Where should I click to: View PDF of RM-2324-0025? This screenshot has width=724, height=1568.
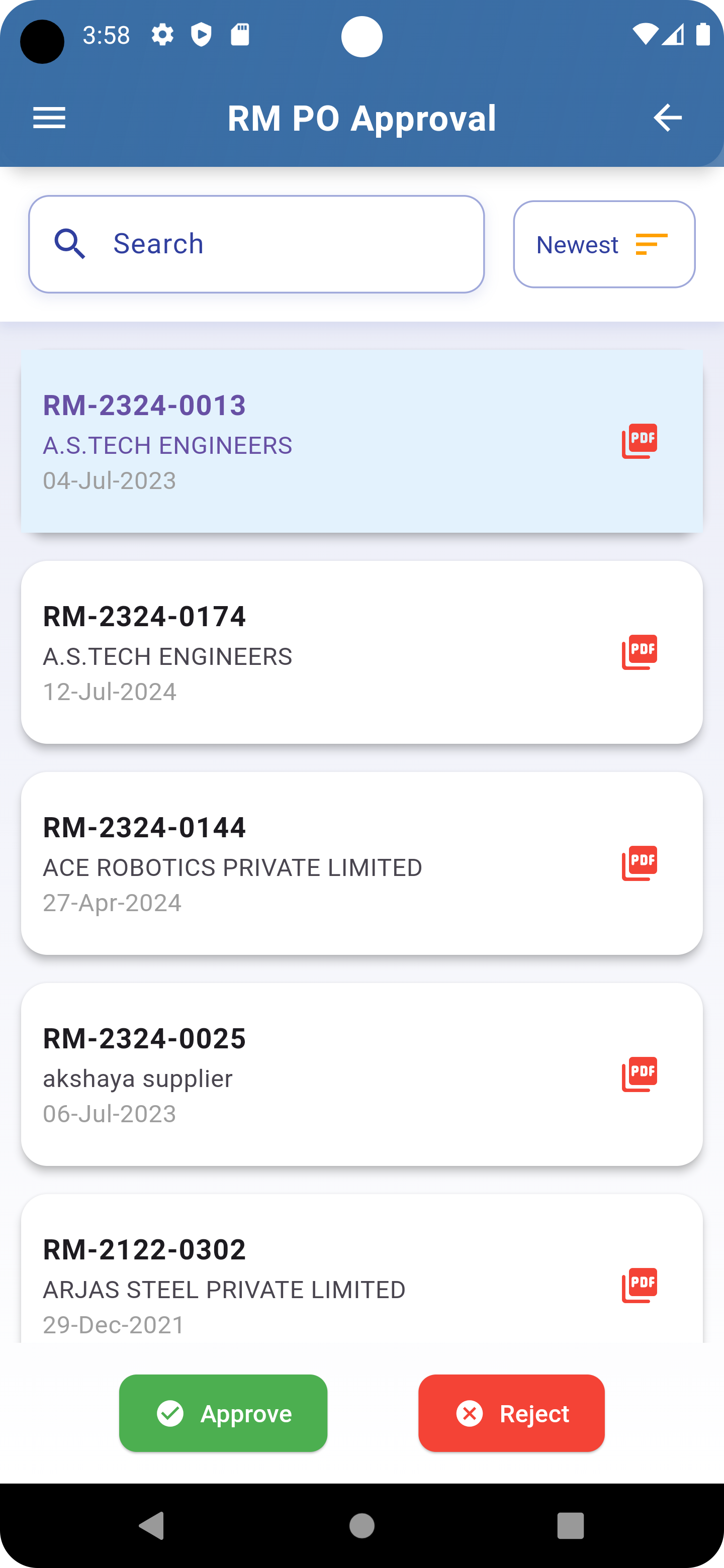coord(640,1074)
